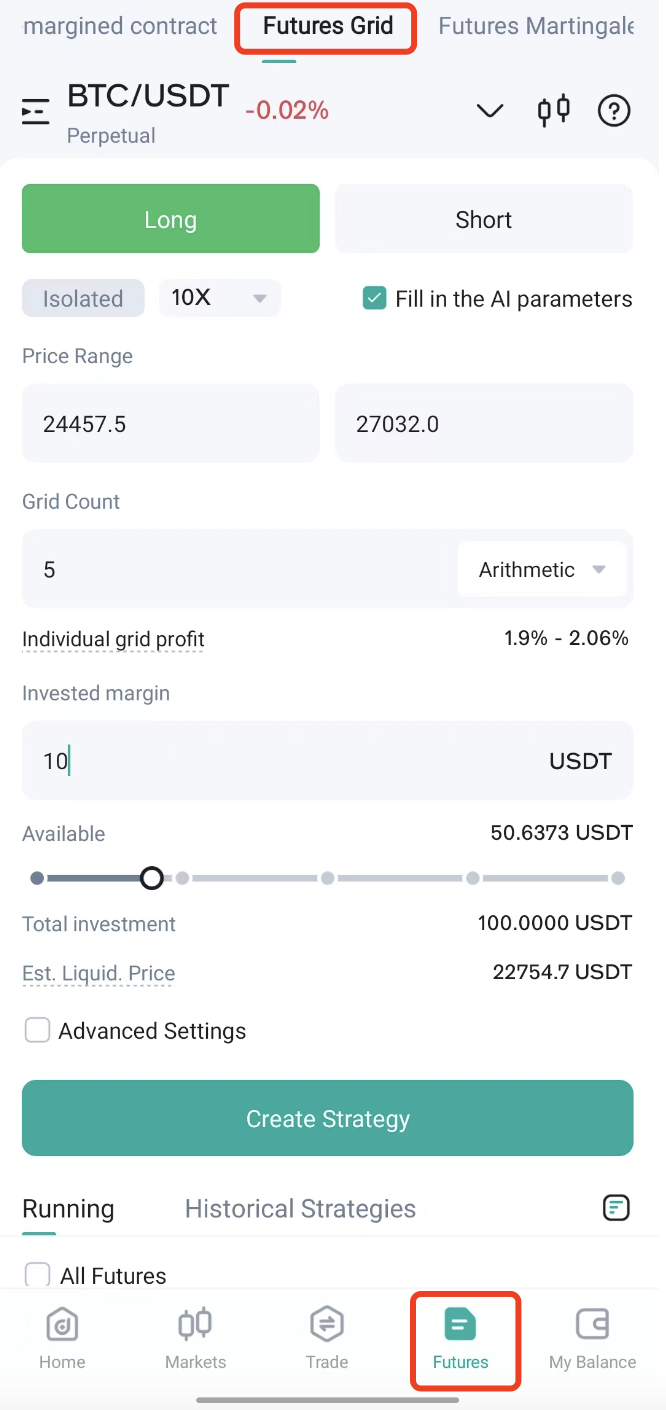Open the help question mark icon
666x1410 pixels.
(614, 110)
